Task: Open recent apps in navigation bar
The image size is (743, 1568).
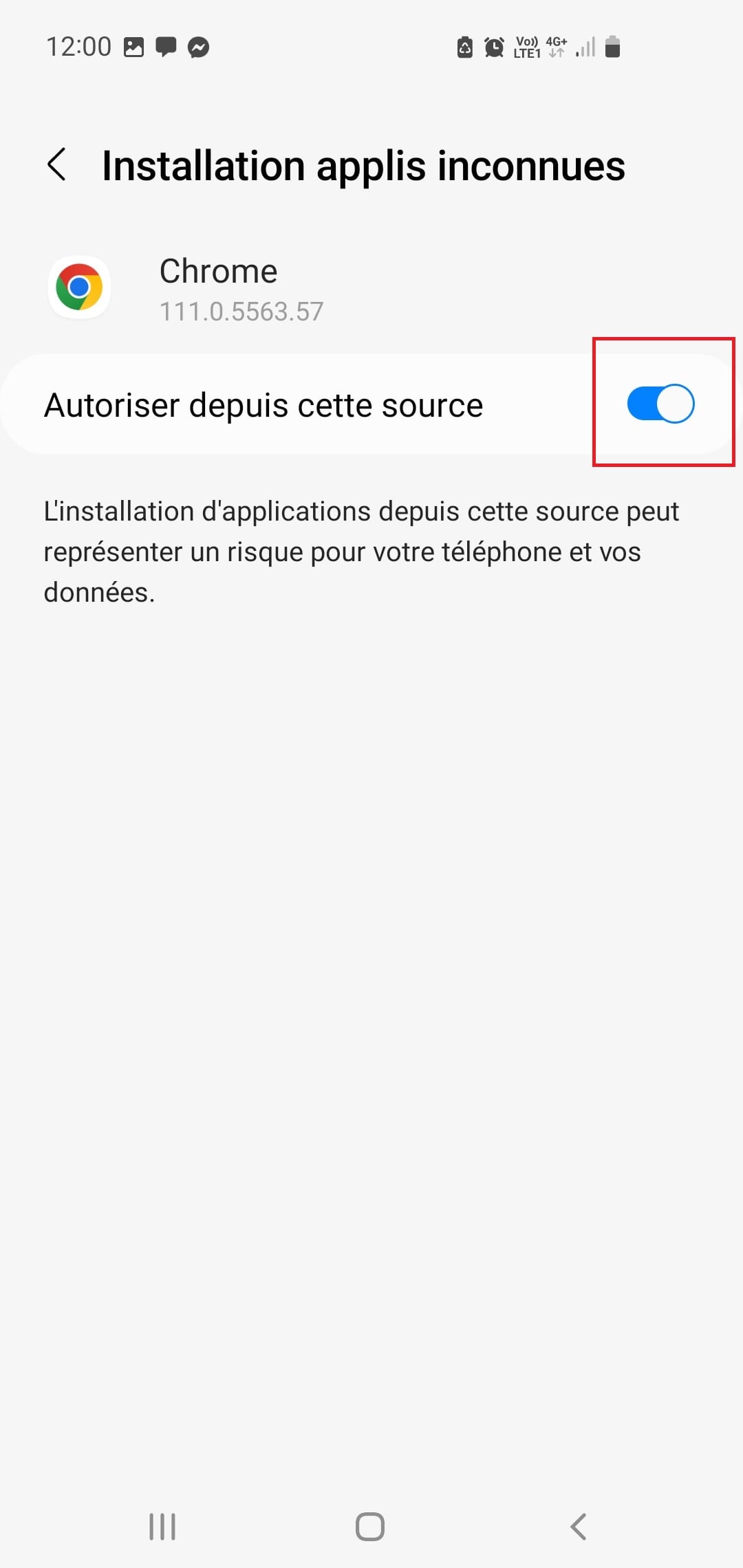Action: coord(162,1527)
